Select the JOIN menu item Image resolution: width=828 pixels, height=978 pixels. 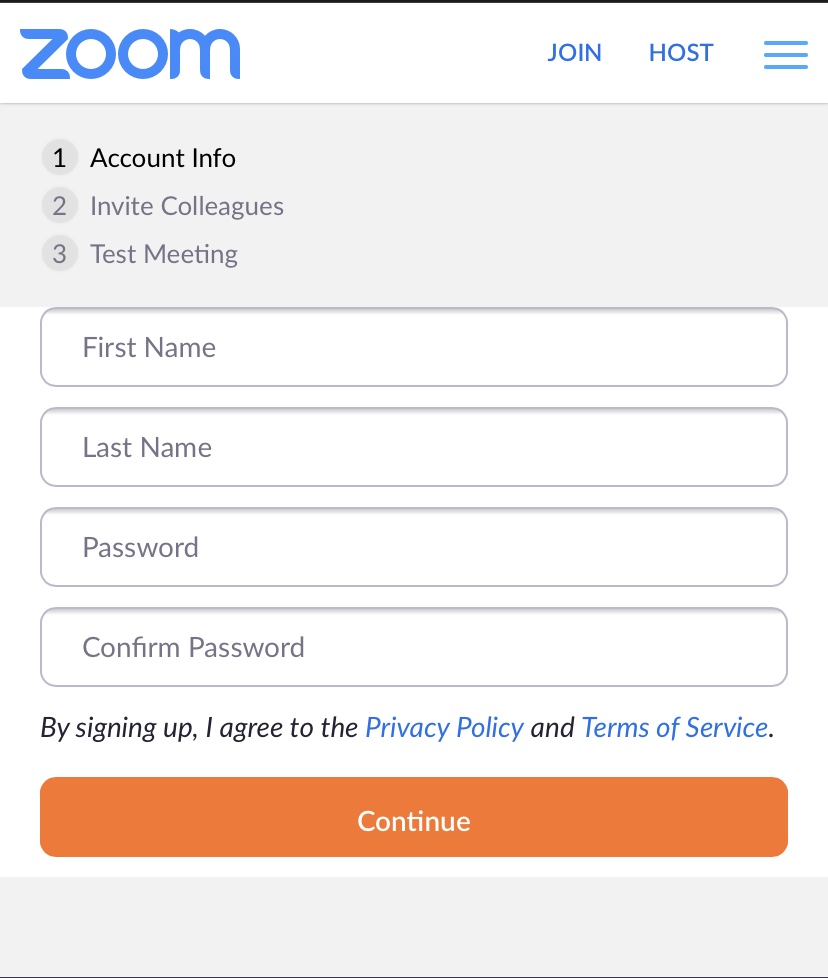tap(574, 53)
